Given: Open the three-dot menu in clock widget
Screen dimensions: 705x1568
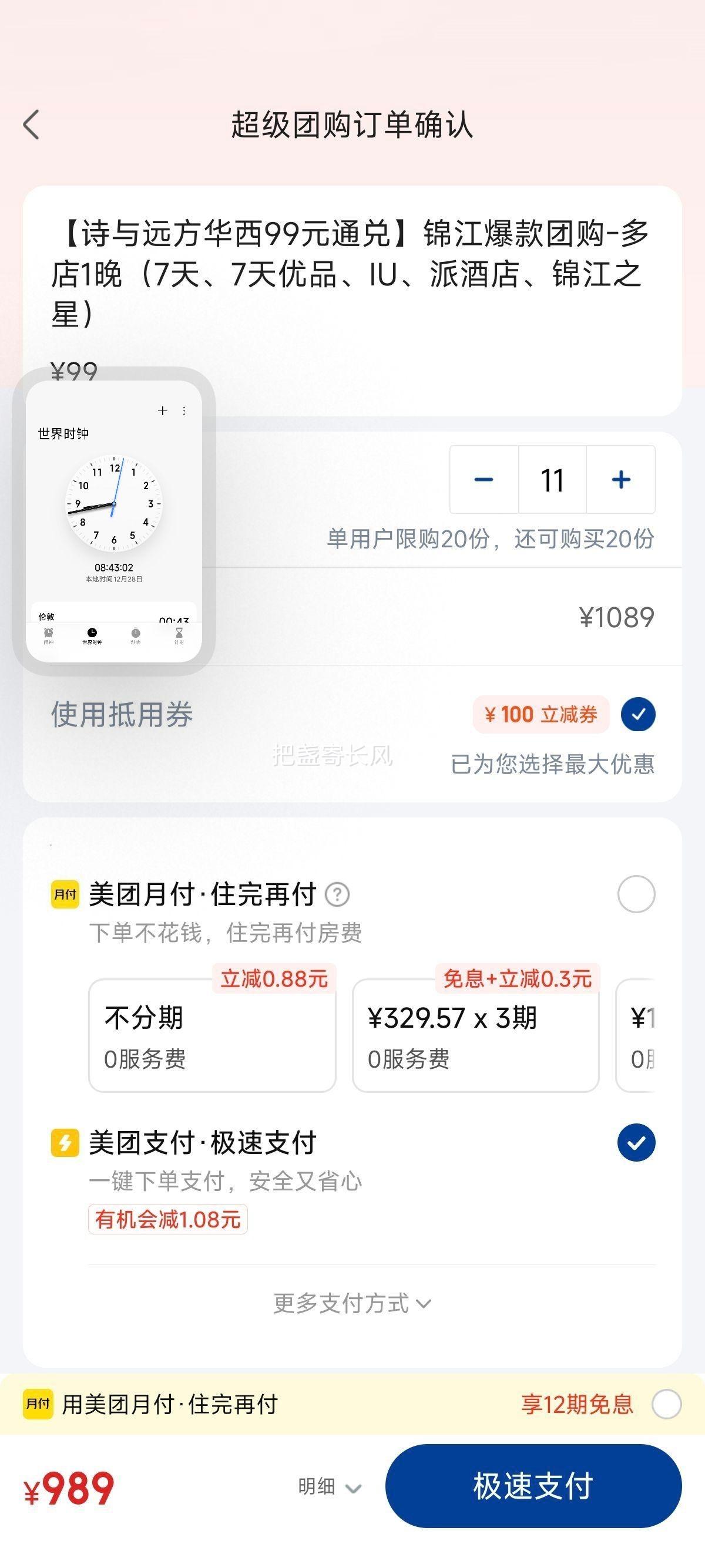Looking at the screenshot, I should 184,411.
